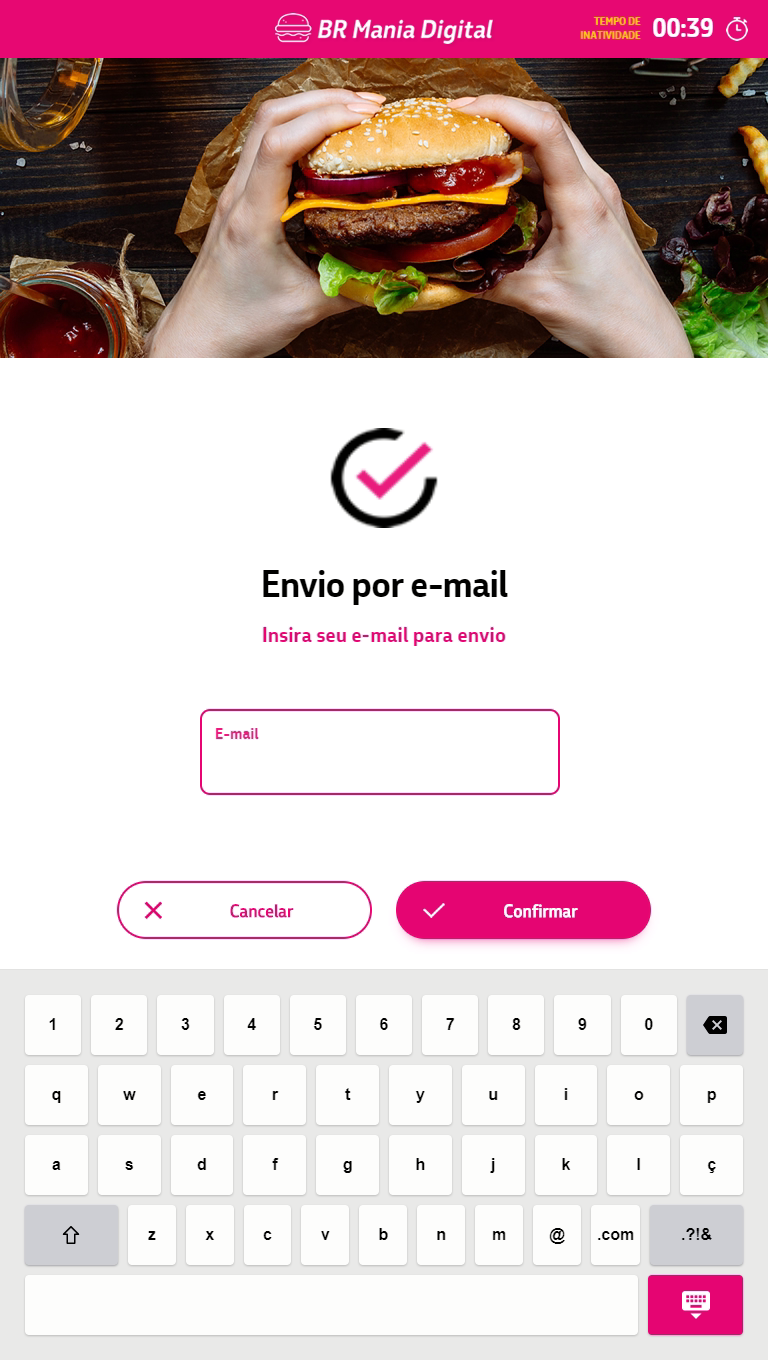Type the @ key
The width and height of the screenshot is (768, 1360).
557,1234
